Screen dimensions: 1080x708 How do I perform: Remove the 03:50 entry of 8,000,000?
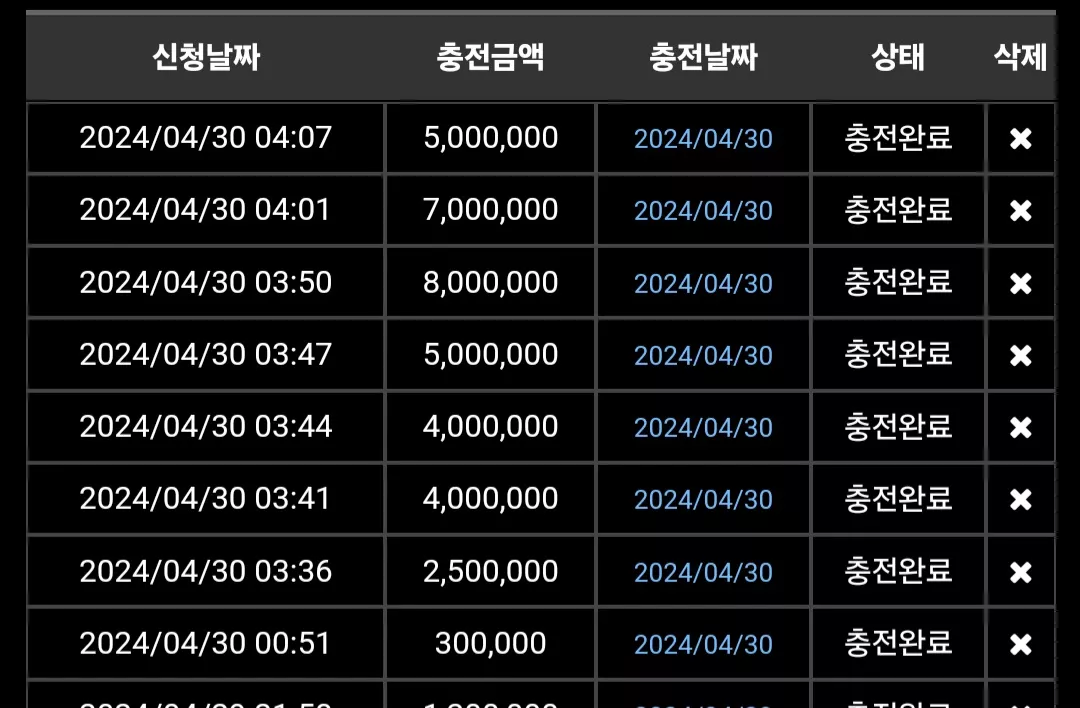click(1020, 283)
